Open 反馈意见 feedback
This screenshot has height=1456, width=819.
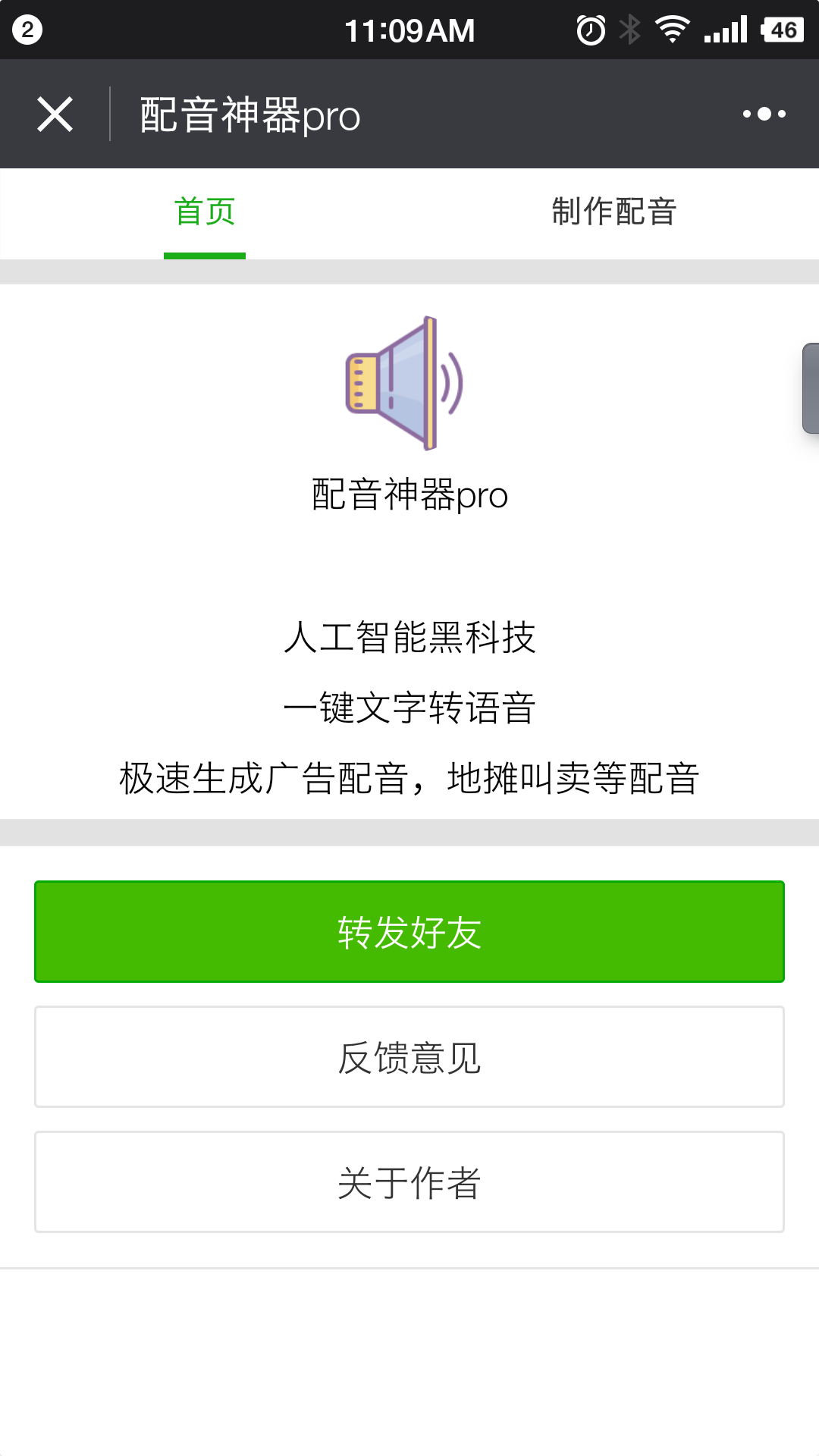pos(409,1056)
